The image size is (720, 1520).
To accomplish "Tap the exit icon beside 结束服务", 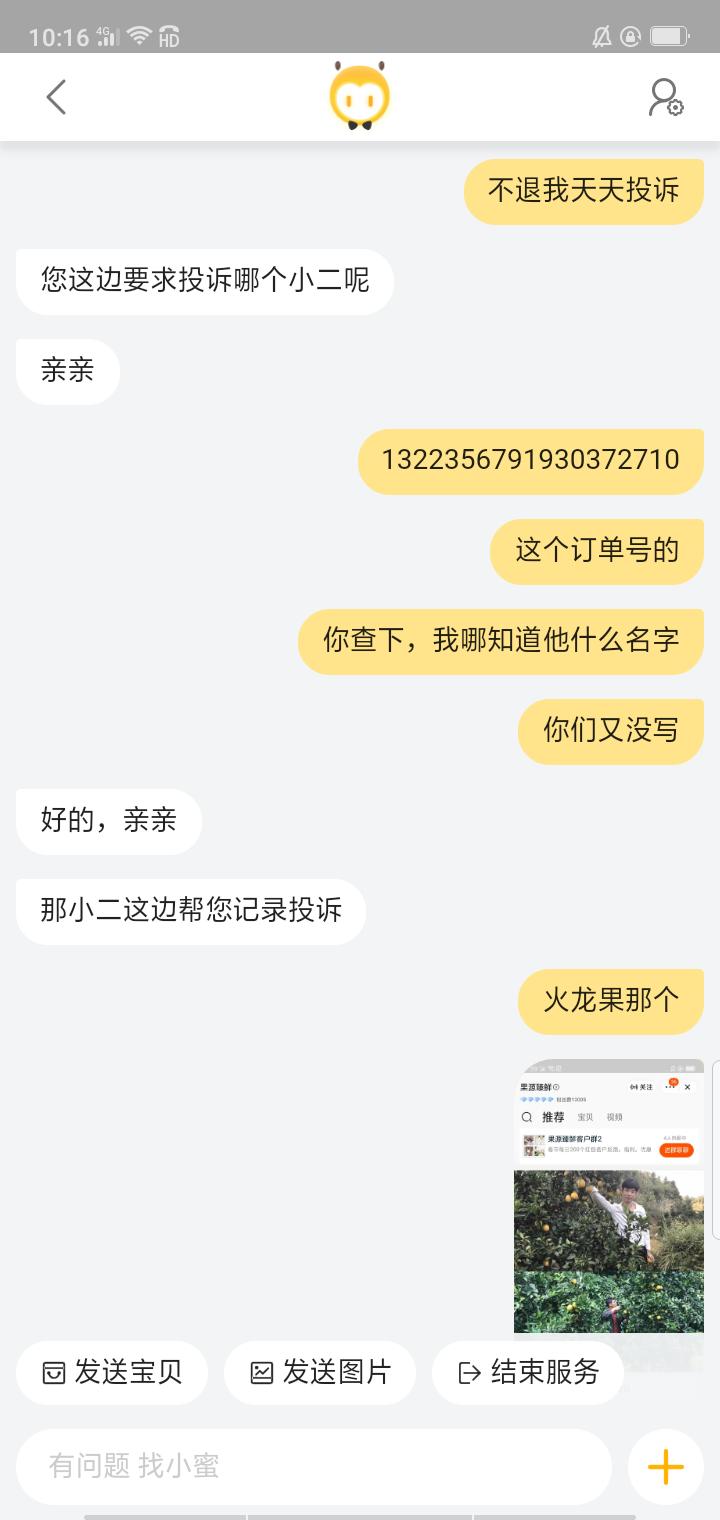I will pos(467,1373).
